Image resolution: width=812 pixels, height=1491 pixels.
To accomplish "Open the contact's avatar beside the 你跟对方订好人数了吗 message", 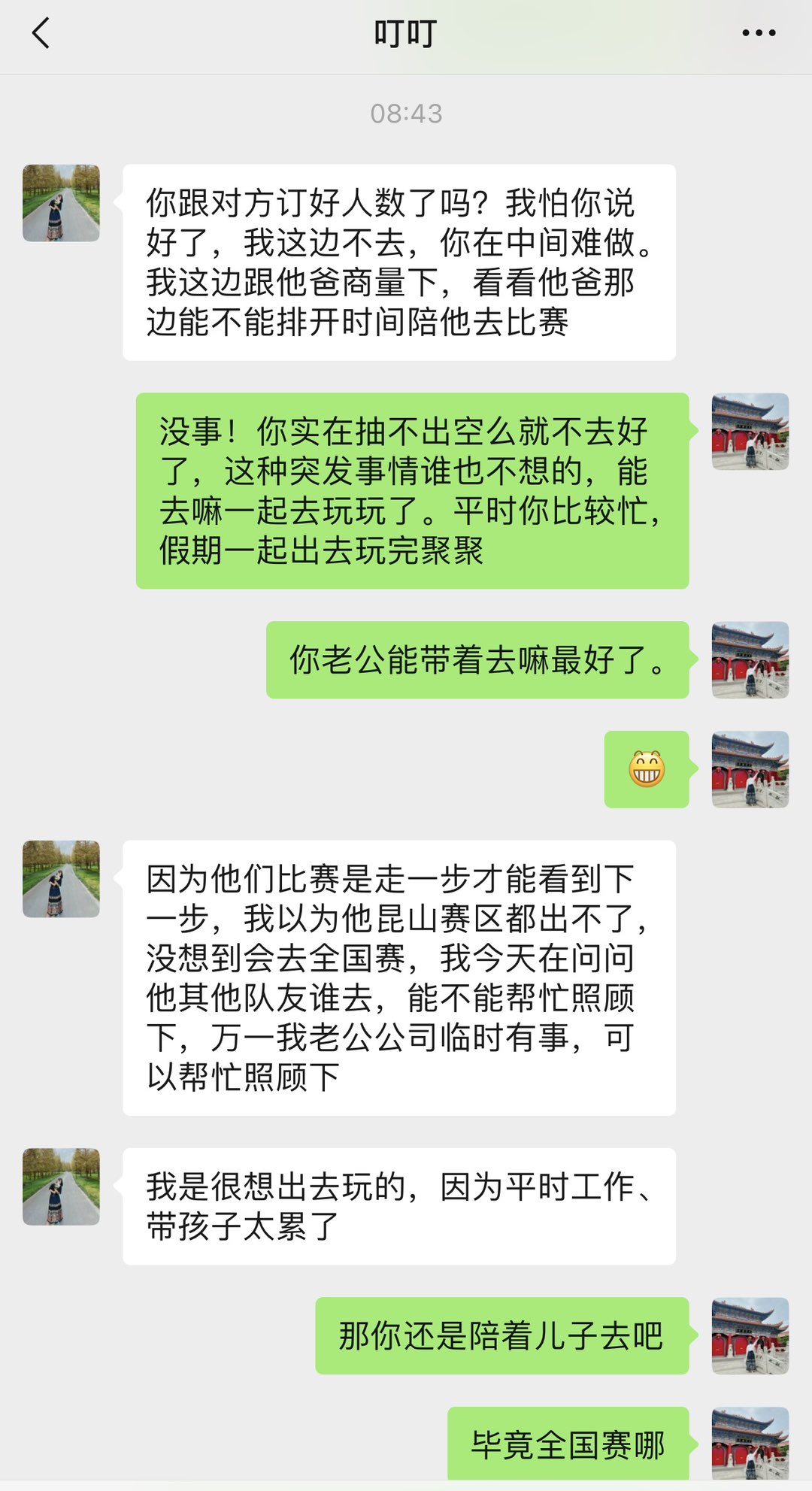I will point(61,203).
